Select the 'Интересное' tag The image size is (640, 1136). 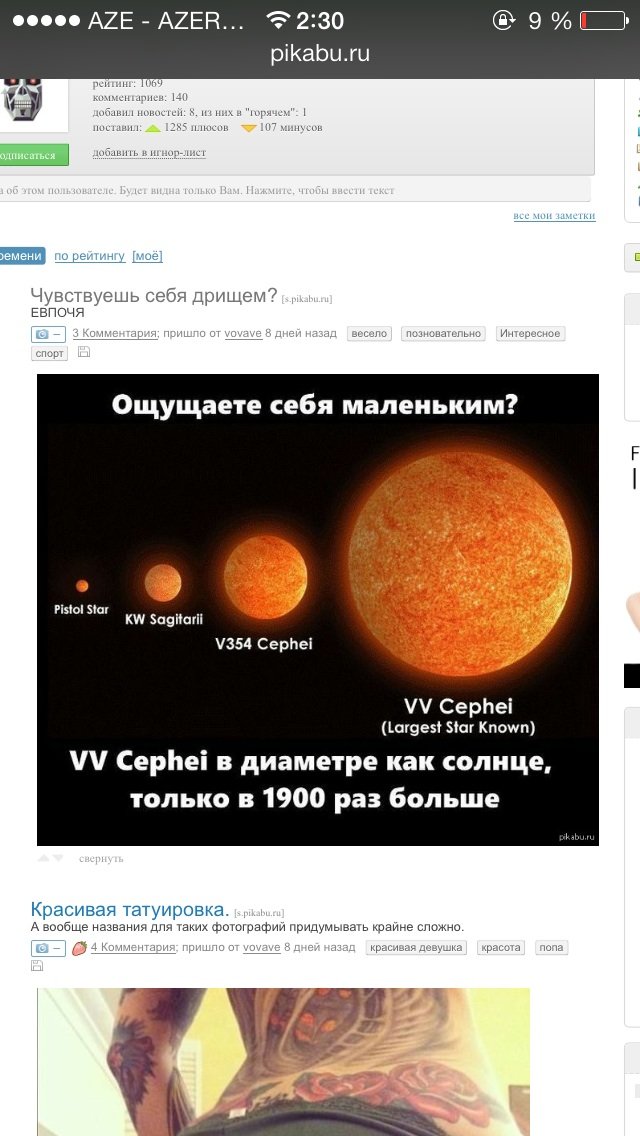pyautogui.click(x=530, y=334)
